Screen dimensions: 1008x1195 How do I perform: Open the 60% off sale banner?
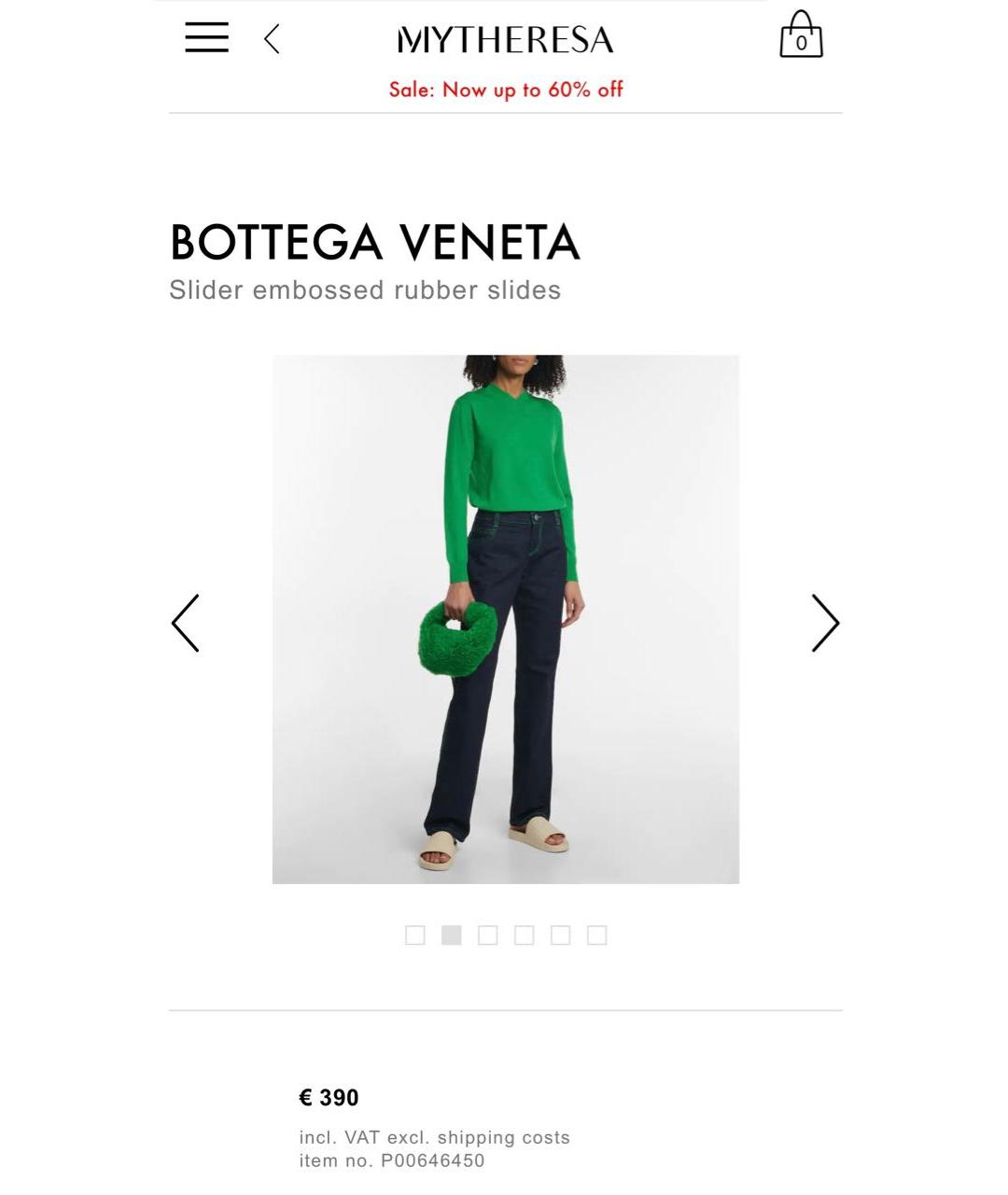tap(505, 90)
